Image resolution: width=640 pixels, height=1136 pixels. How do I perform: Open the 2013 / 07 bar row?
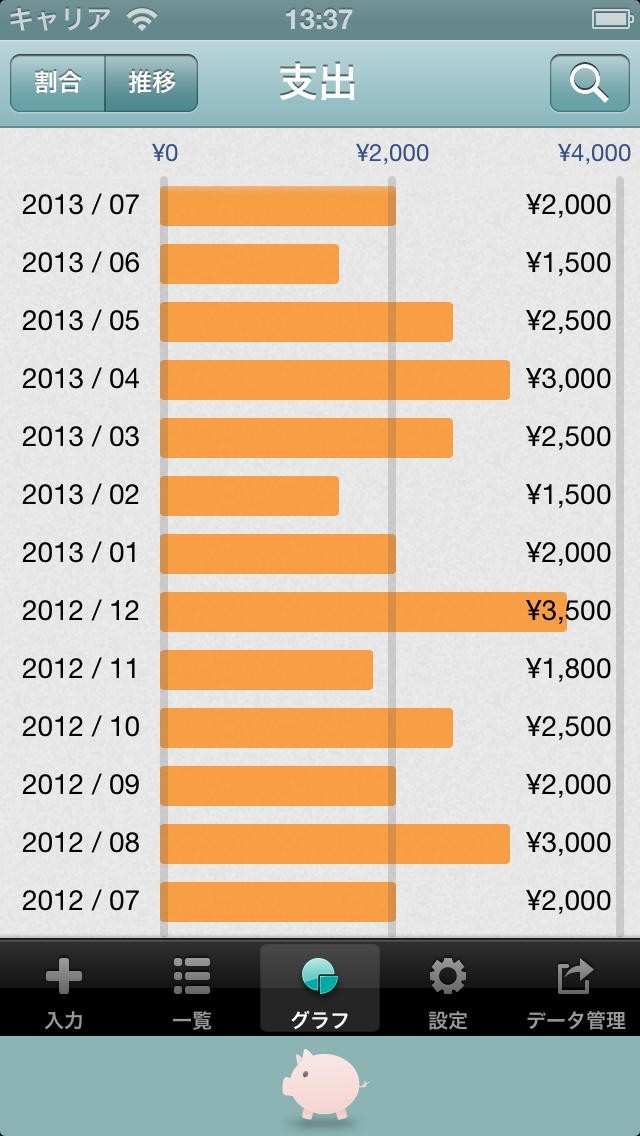click(x=320, y=206)
